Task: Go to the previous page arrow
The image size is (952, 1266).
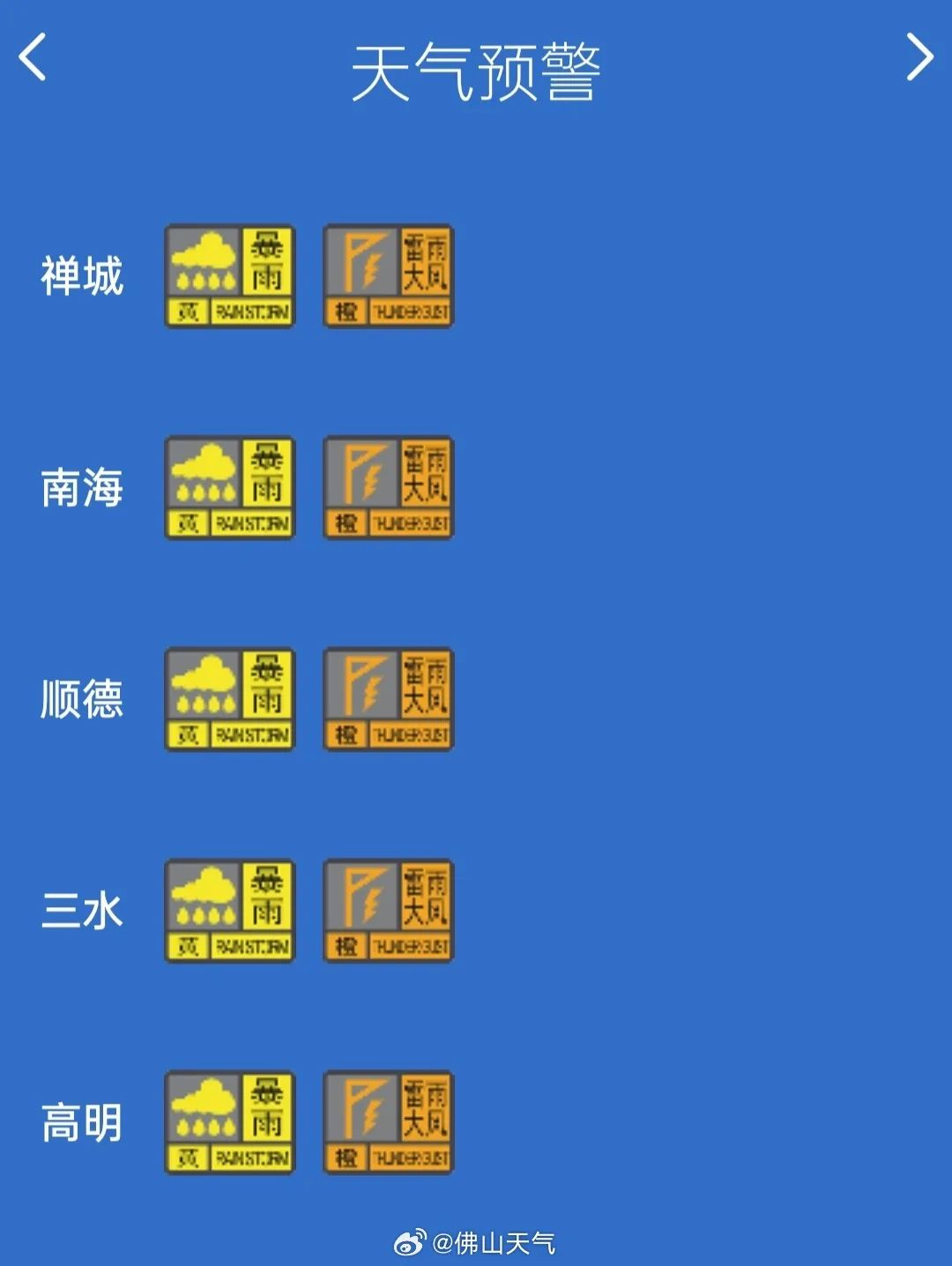Action: (33, 58)
